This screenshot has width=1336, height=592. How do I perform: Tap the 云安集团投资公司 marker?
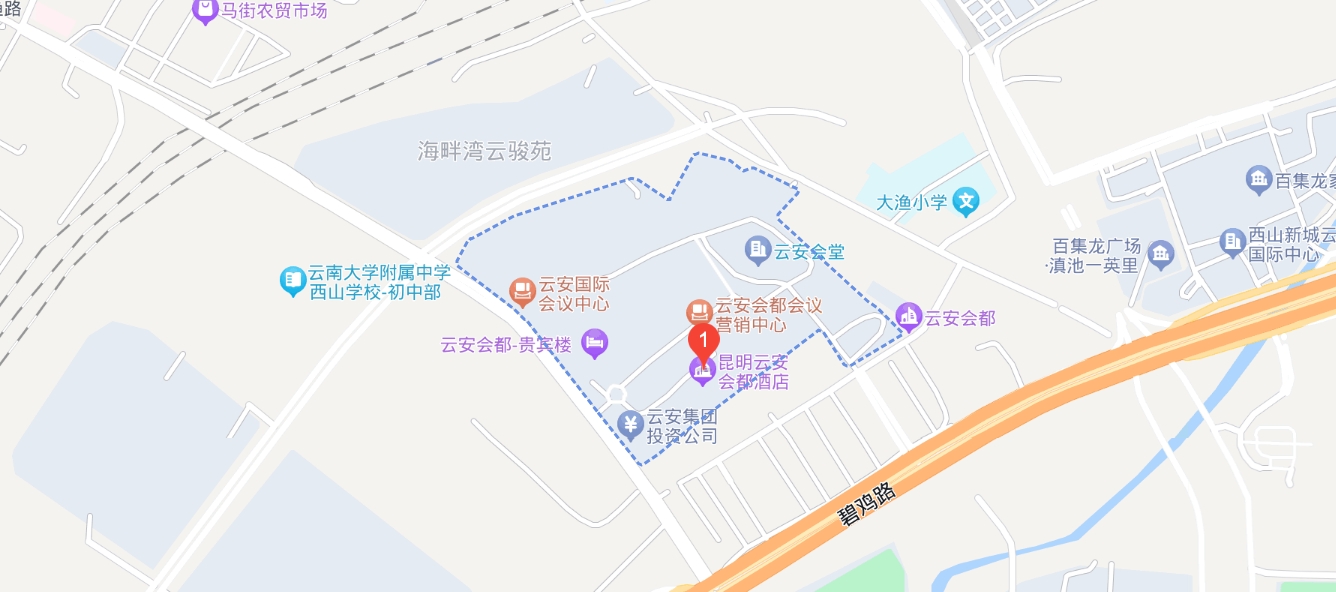[x=630, y=425]
